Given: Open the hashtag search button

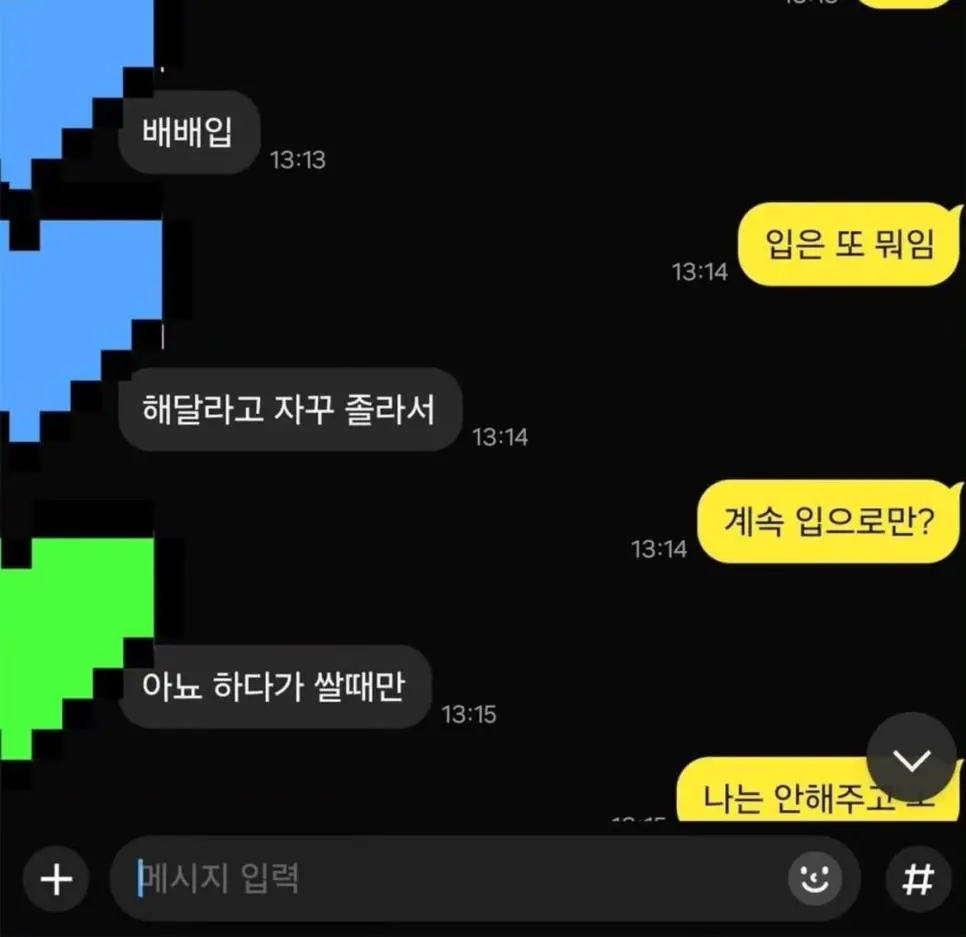Looking at the screenshot, I should click(917, 879).
